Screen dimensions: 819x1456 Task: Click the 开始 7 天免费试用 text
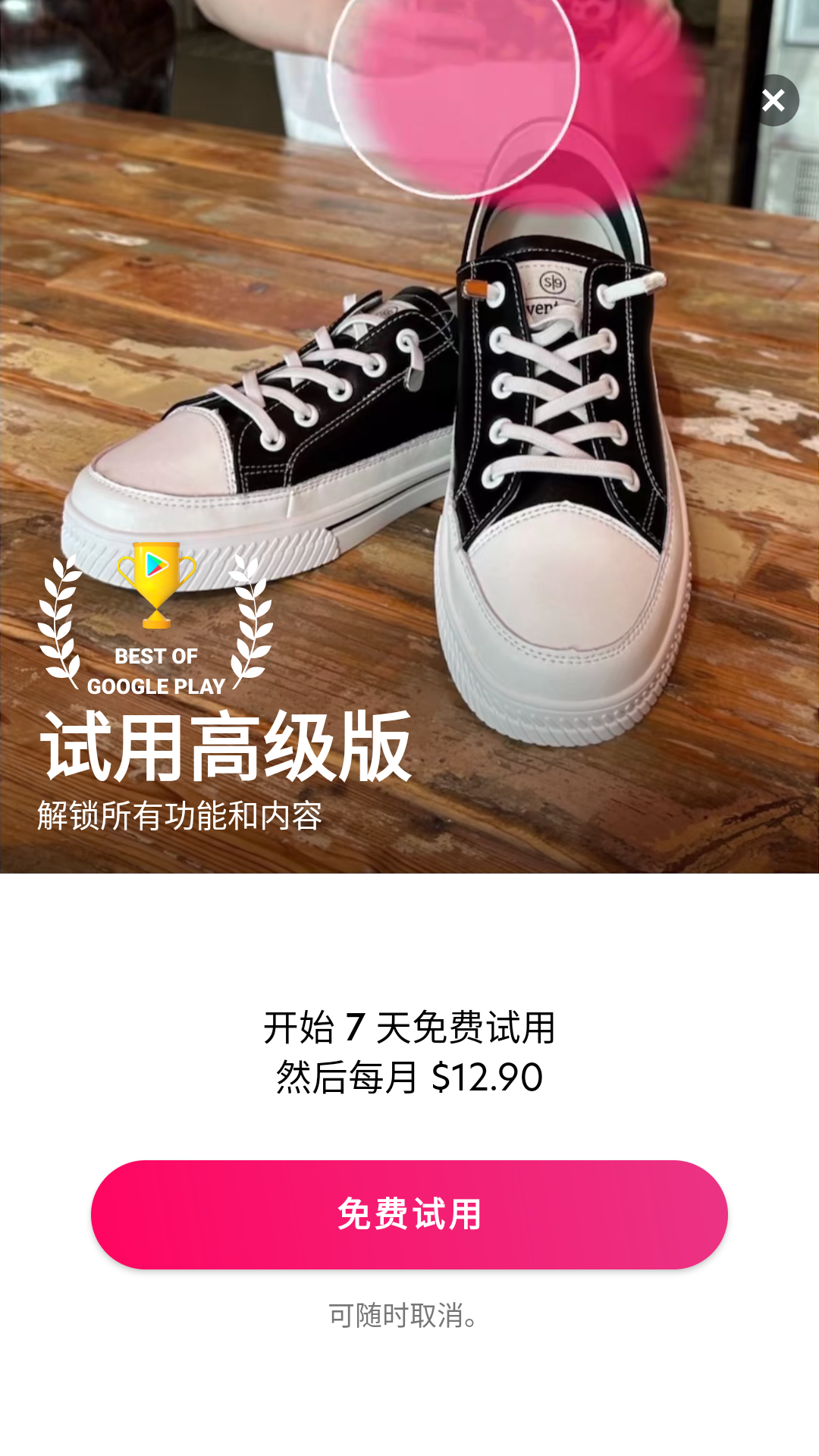(x=409, y=1028)
